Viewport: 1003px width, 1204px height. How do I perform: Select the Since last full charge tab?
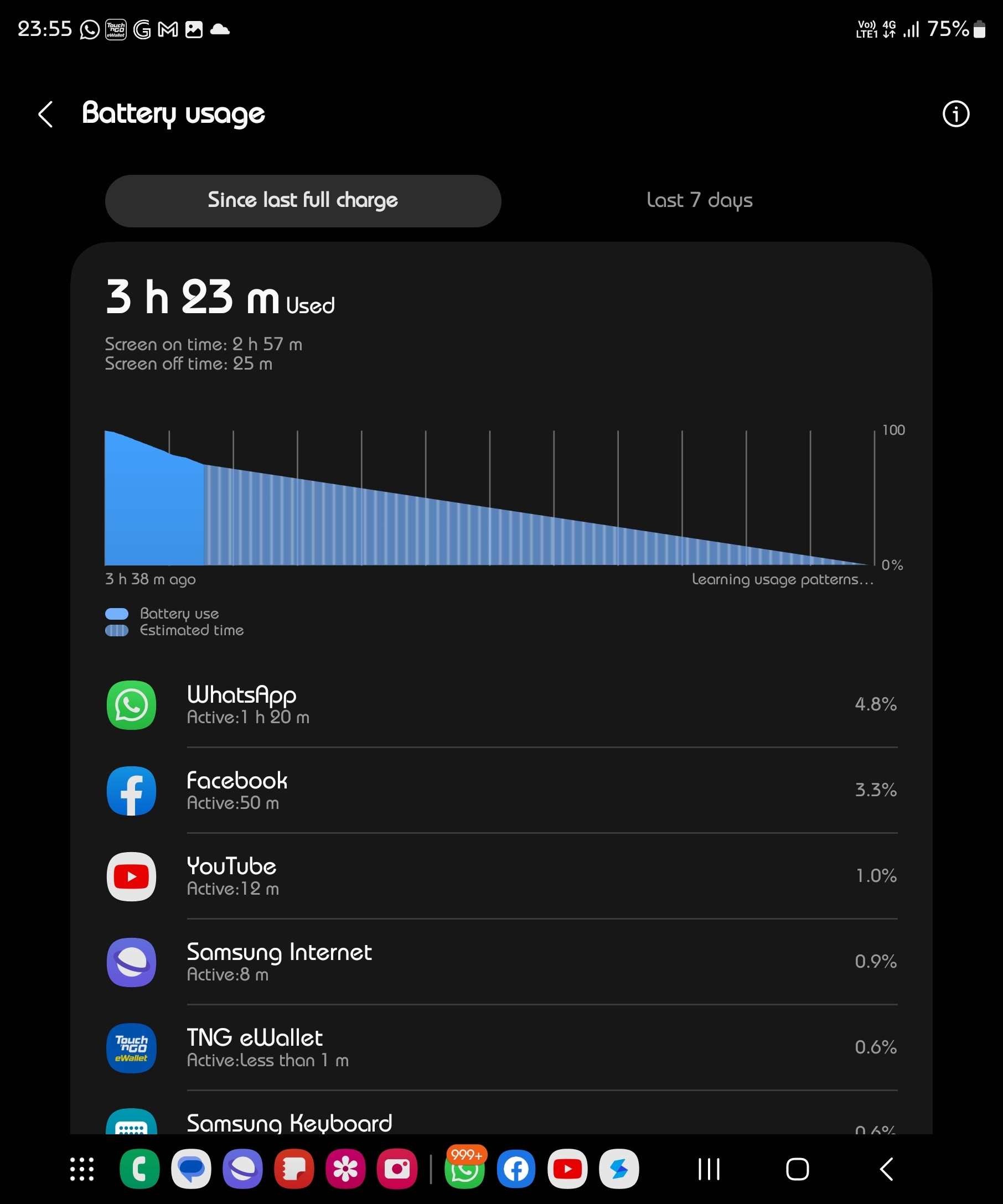pos(303,201)
